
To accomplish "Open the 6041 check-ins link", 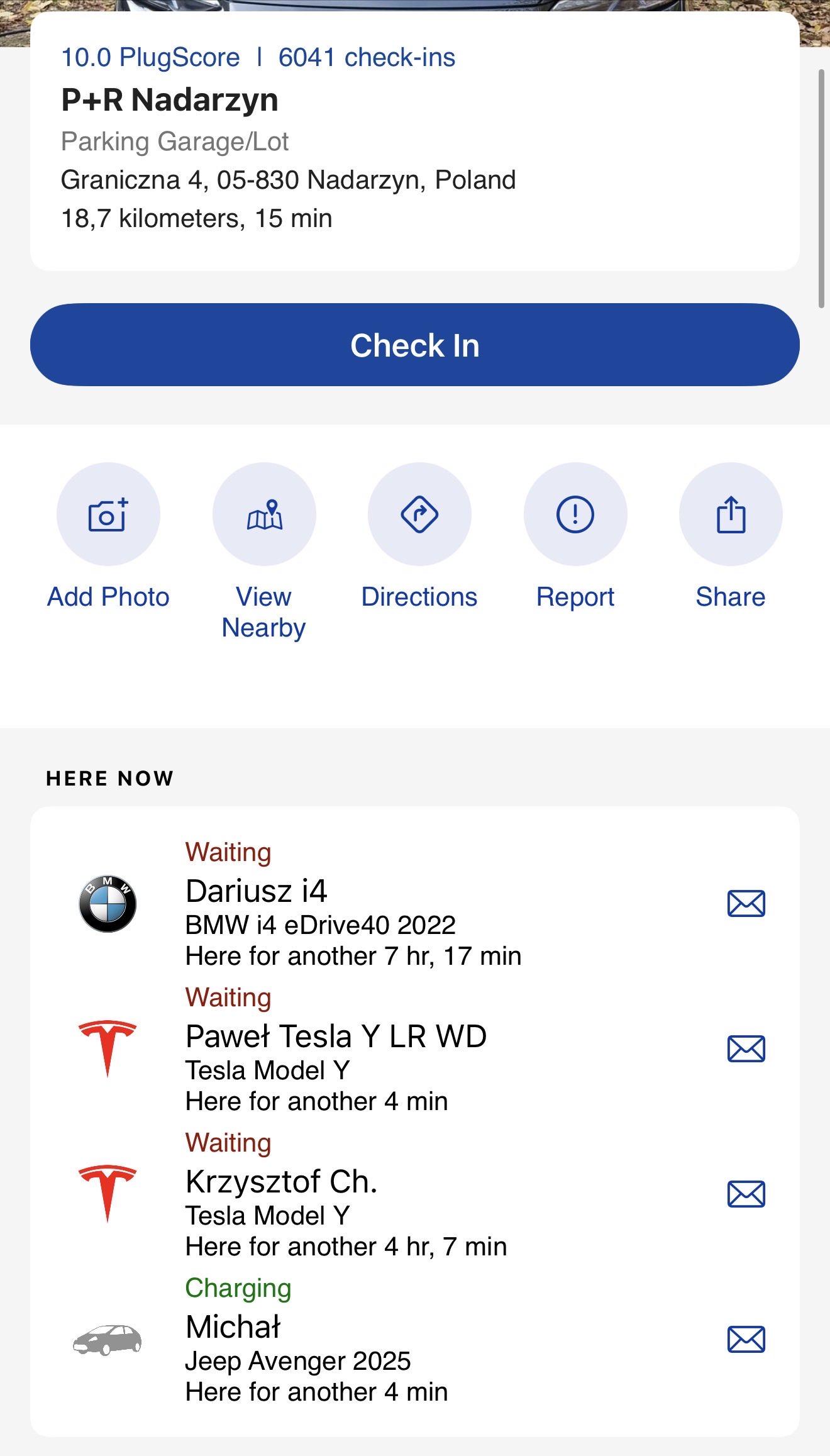I will [367, 57].
